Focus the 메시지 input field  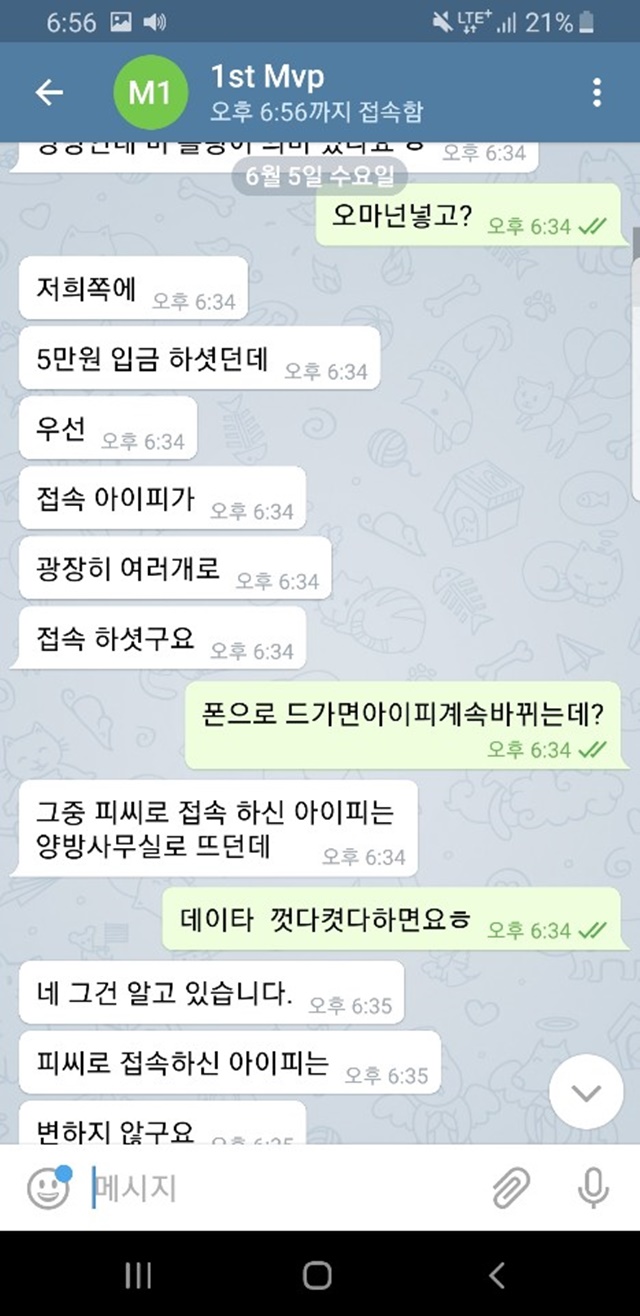point(285,1188)
